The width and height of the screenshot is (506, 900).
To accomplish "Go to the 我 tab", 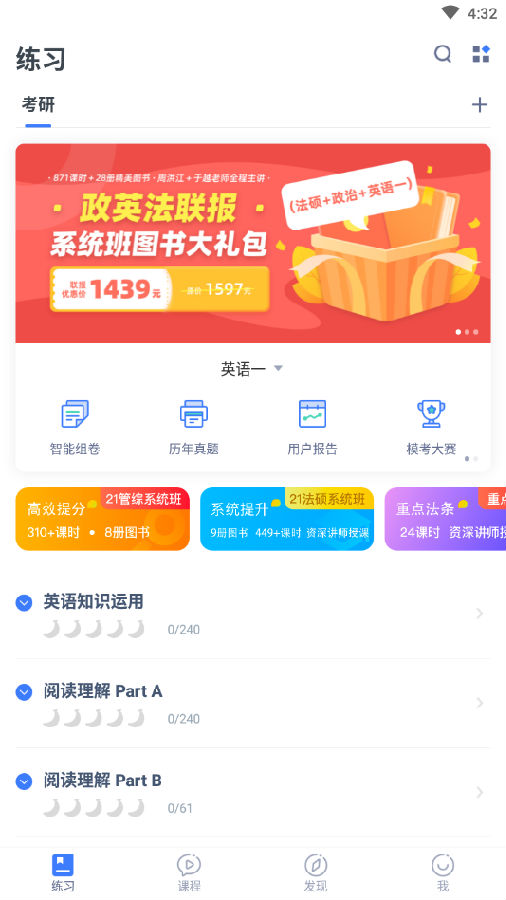I will click(442, 872).
